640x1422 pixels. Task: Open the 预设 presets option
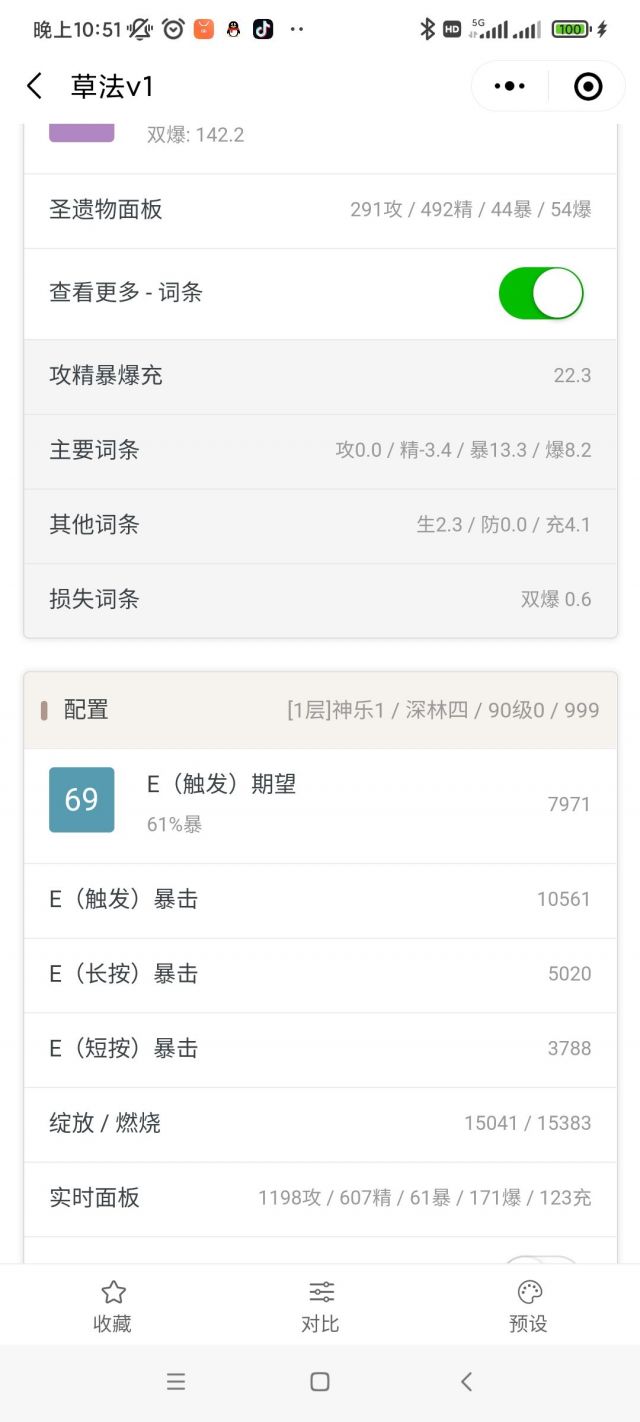point(528,1306)
